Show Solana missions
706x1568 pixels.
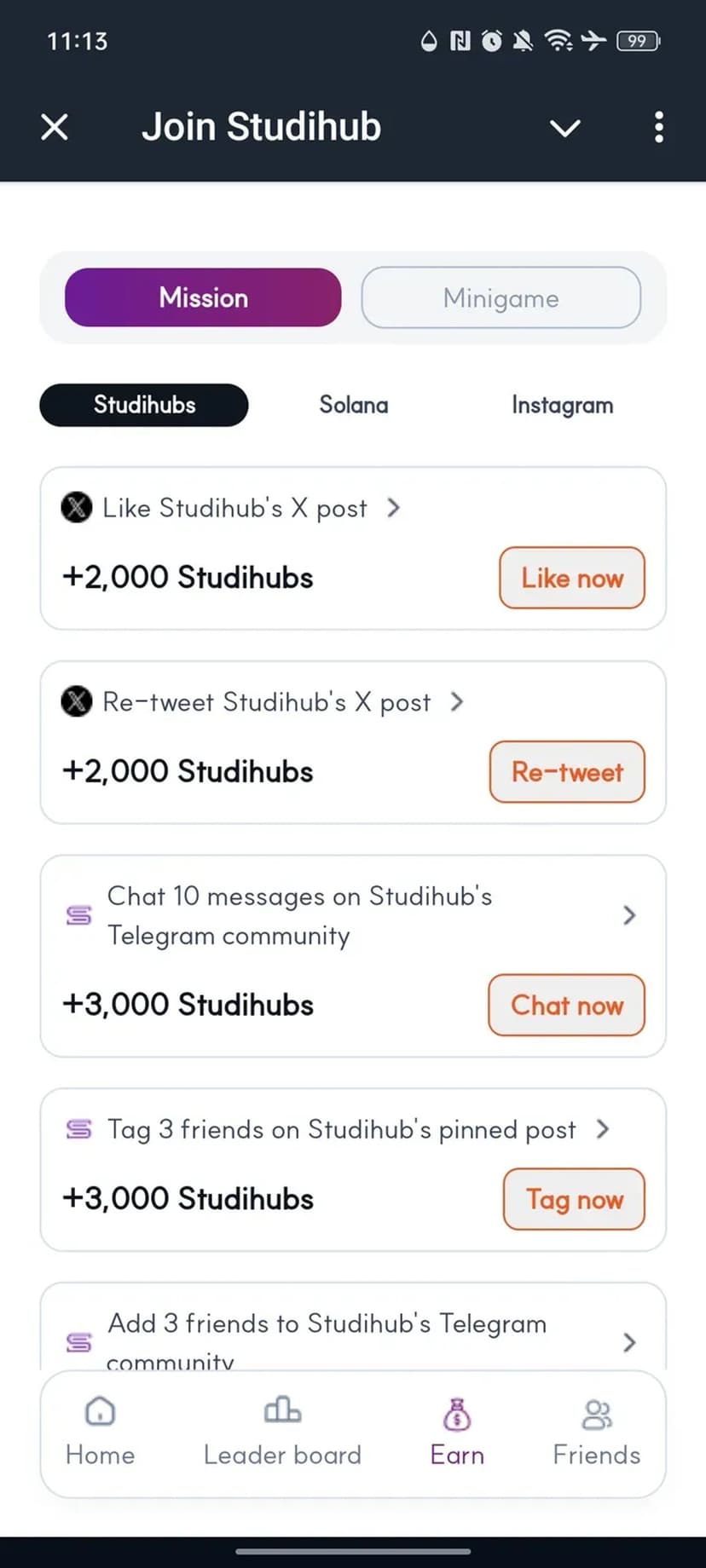point(353,405)
